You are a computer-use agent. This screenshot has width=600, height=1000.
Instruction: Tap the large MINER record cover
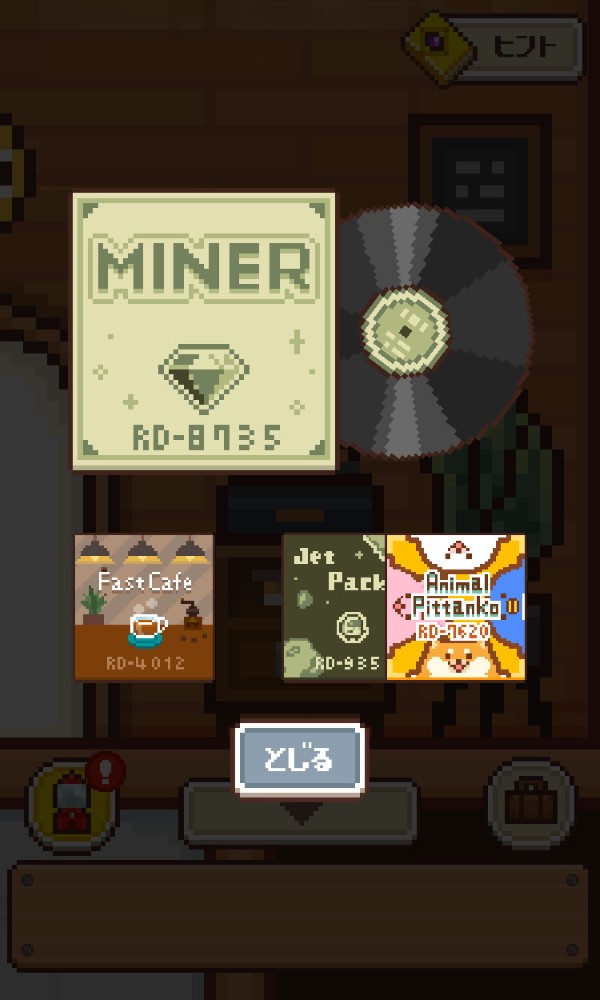coord(204,331)
